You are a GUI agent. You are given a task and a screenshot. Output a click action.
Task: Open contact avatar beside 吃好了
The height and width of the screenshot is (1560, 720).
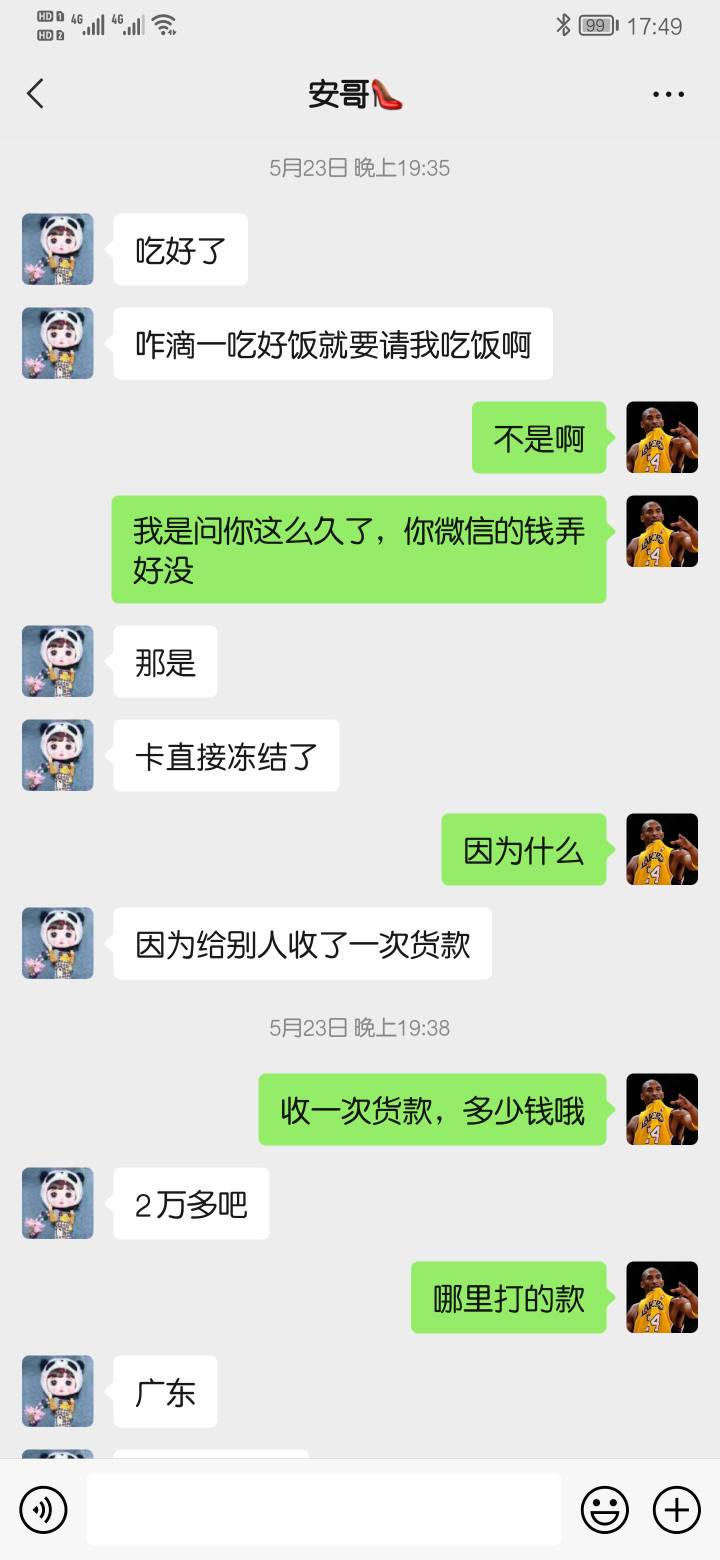point(58,249)
